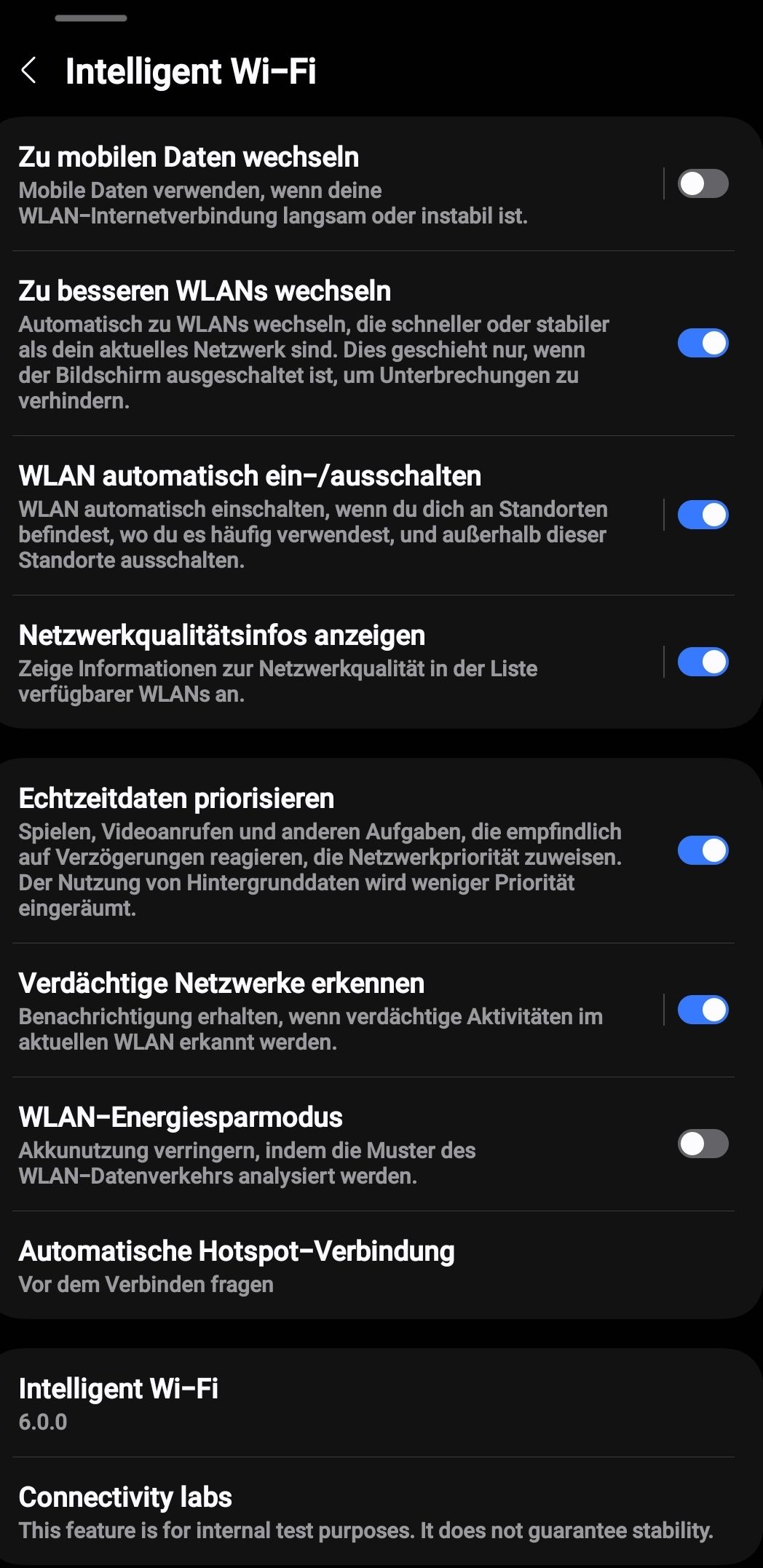Viewport: 763px width, 1568px height.
Task: Tap the back arrow to leave Intelligent Wi-Fi
Action: coord(31,71)
